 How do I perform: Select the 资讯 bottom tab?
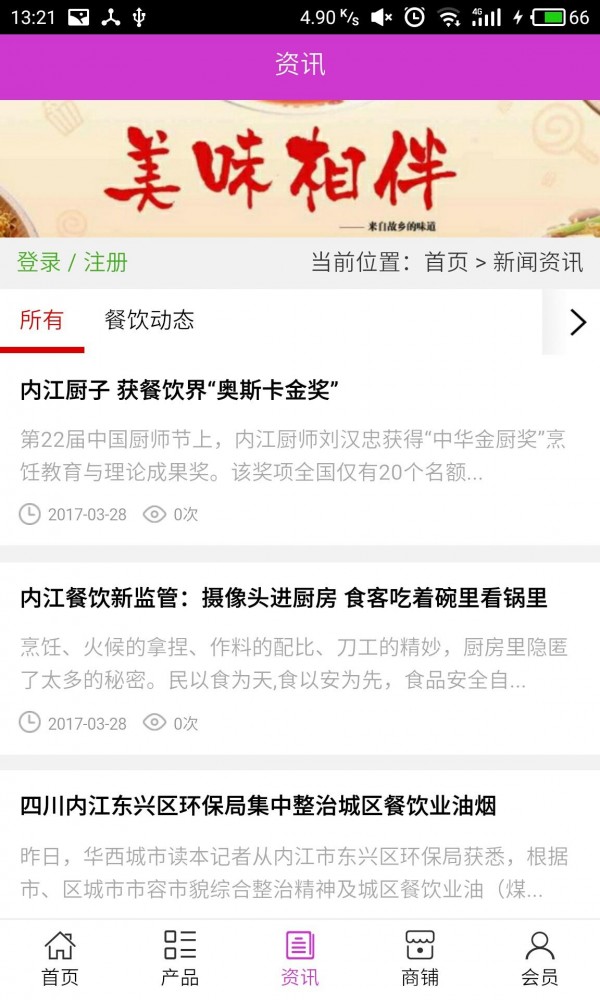[x=300, y=958]
